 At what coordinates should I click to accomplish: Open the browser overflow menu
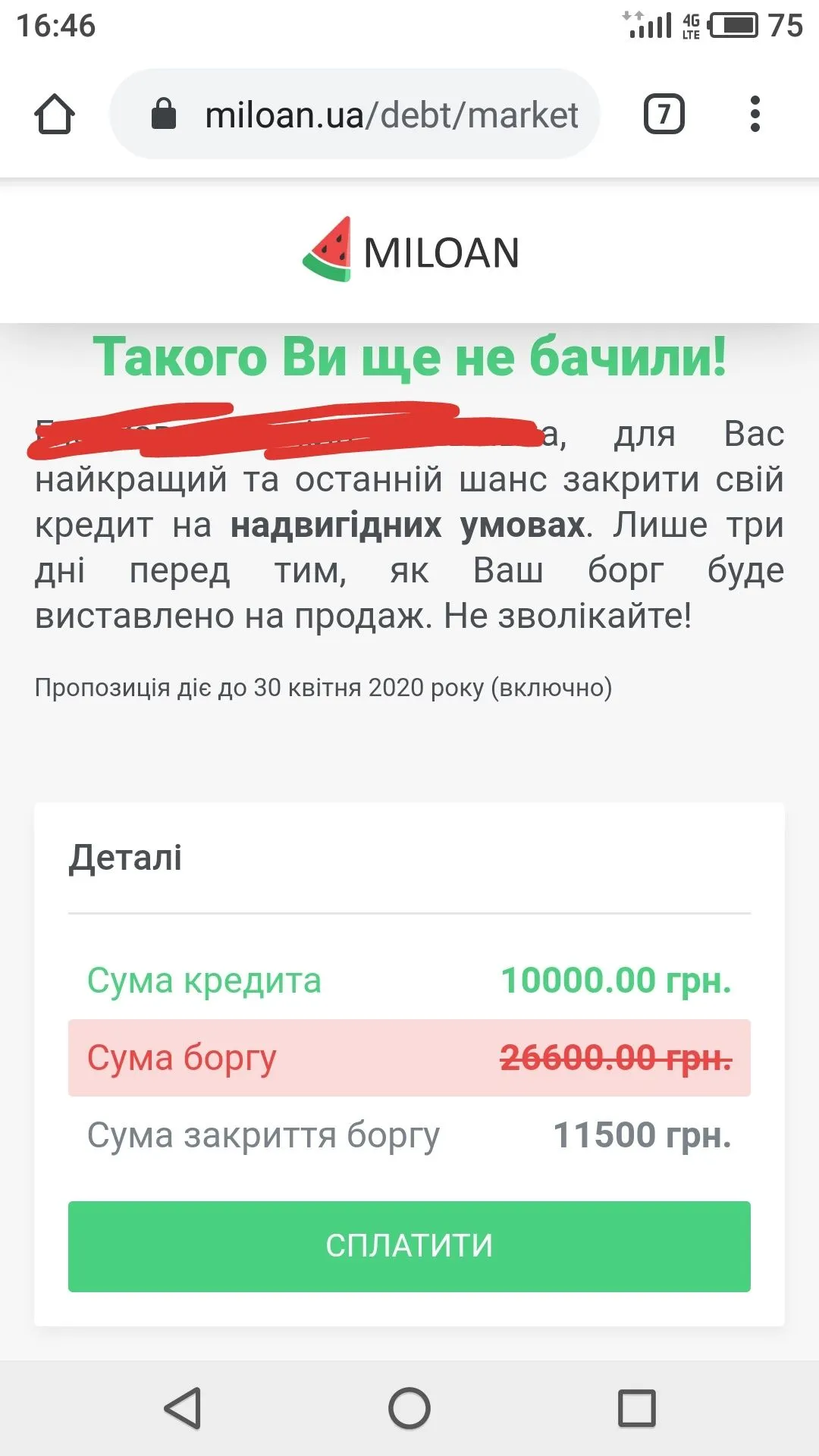point(754,115)
